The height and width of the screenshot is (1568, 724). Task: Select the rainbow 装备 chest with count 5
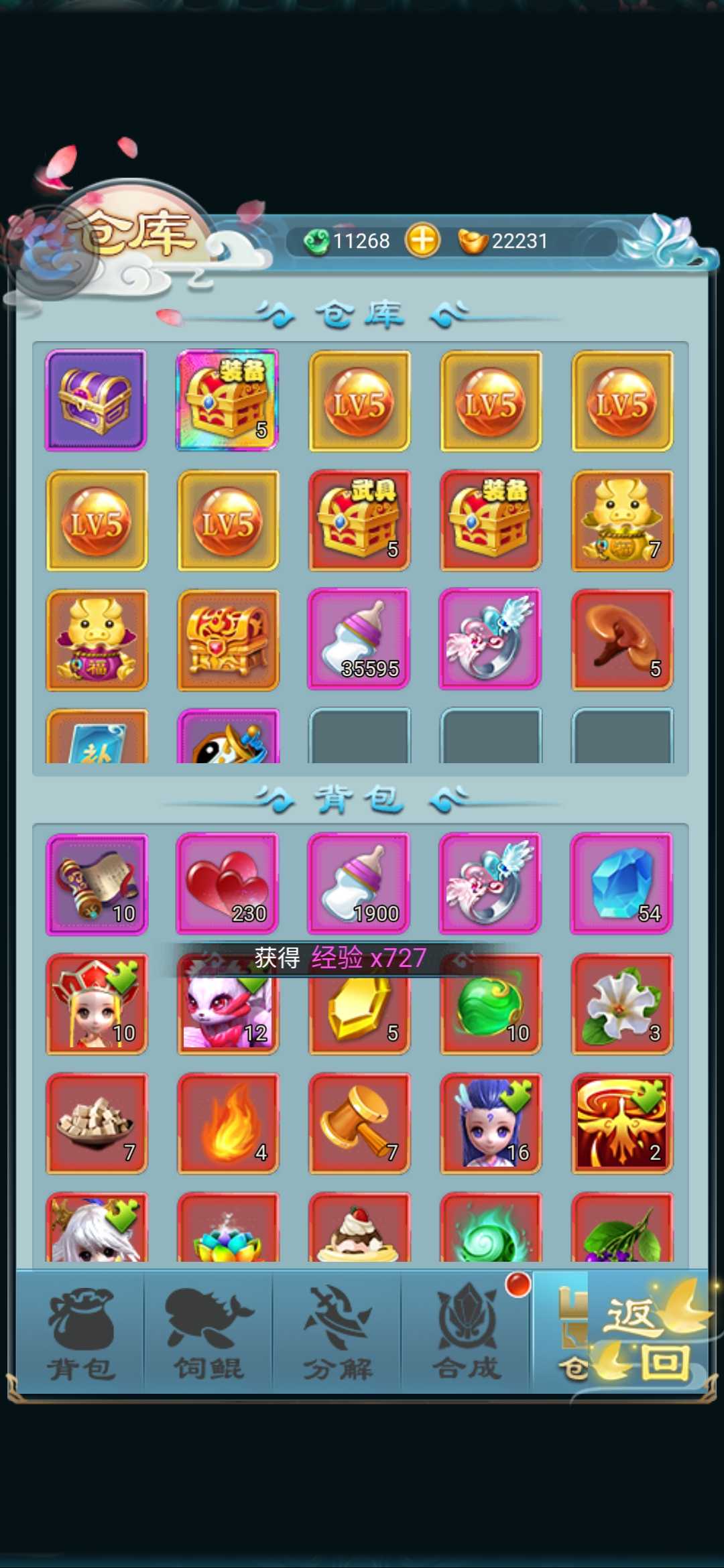(x=227, y=400)
